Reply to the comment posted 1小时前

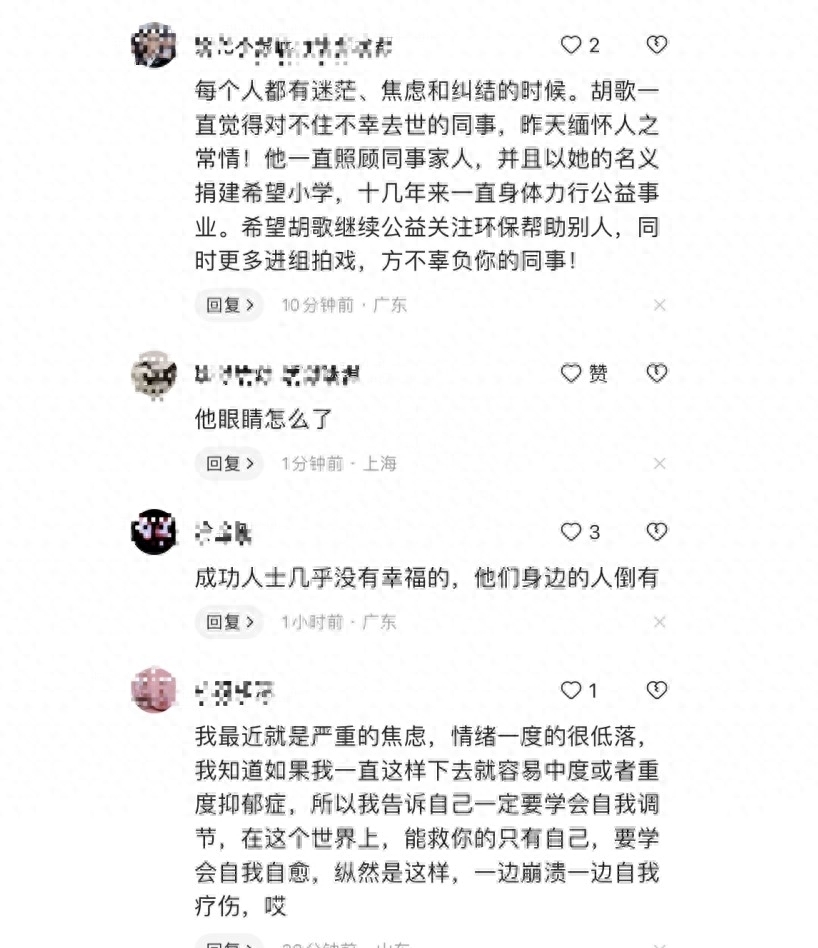click(229, 622)
